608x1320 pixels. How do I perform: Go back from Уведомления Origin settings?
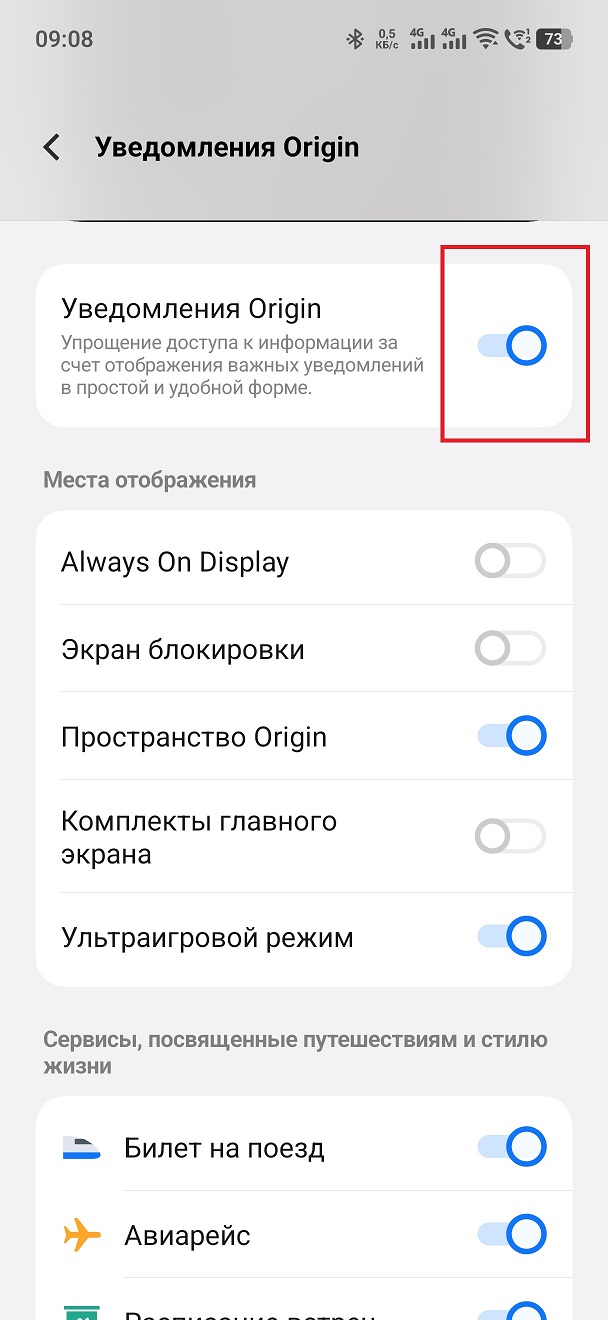click(52, 148)
